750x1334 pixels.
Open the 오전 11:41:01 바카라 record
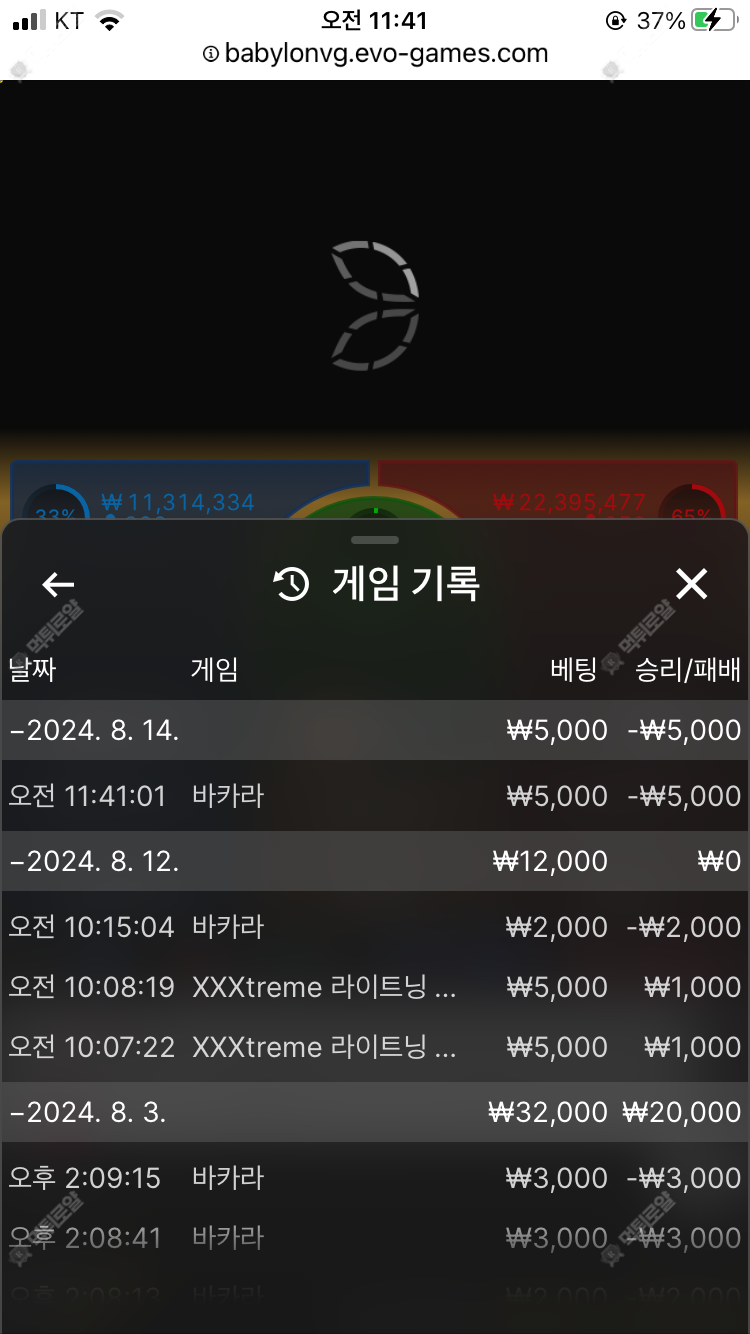374,796
